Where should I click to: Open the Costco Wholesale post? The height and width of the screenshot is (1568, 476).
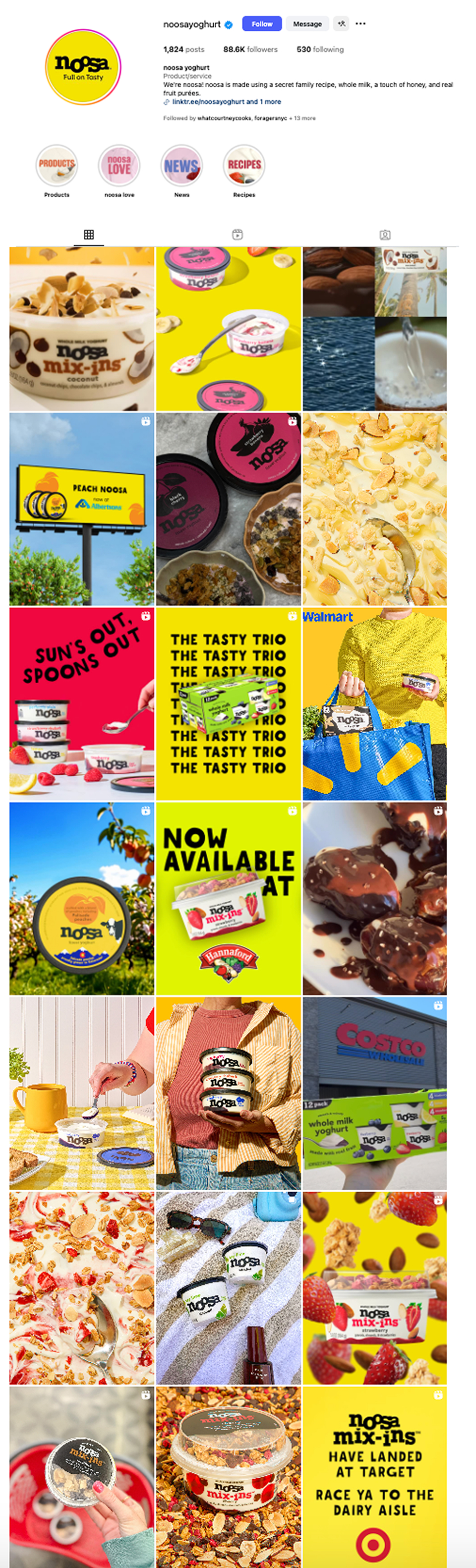[374, 1093]
